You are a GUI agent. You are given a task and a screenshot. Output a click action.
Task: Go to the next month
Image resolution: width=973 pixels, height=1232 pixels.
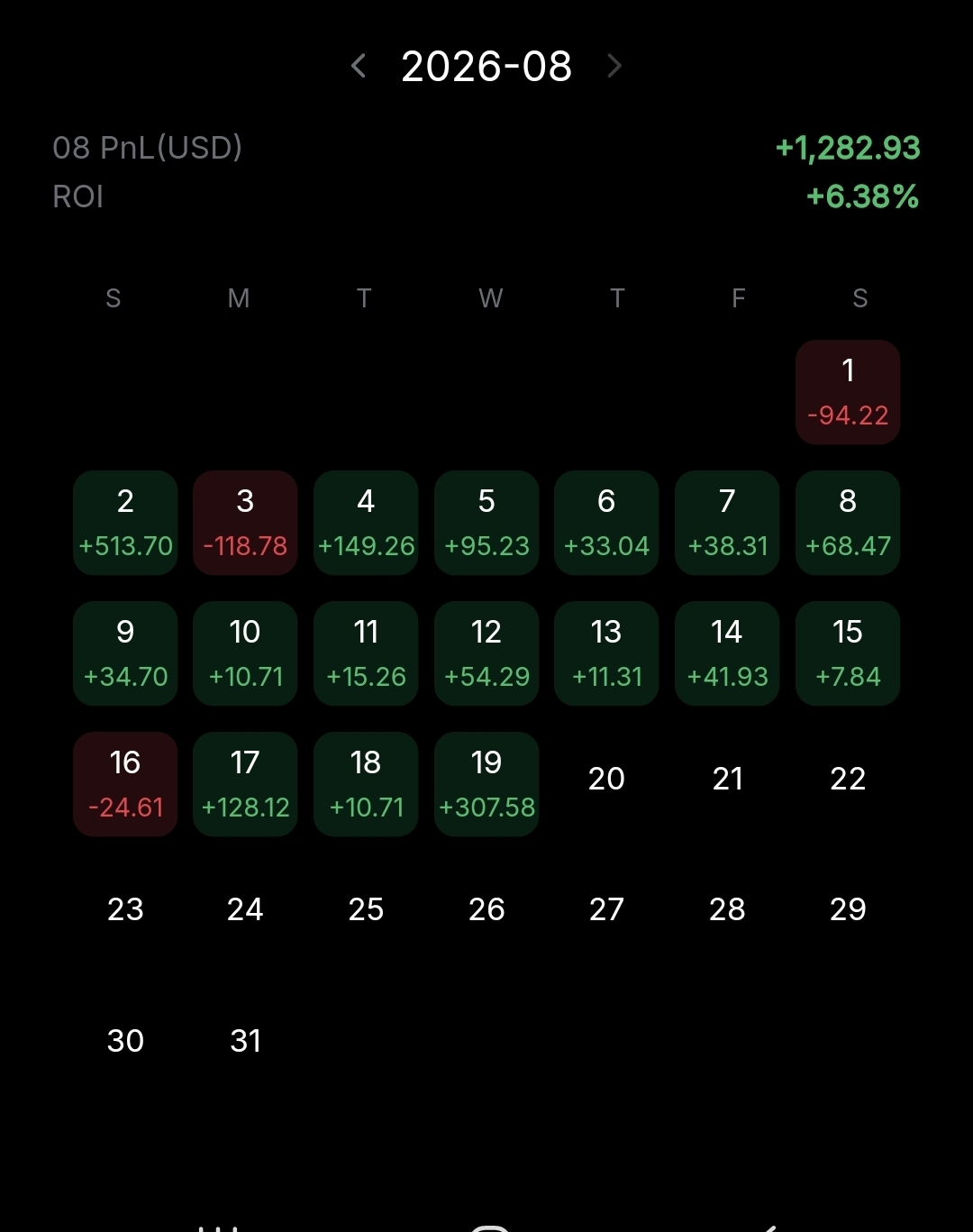coord(614,66)
